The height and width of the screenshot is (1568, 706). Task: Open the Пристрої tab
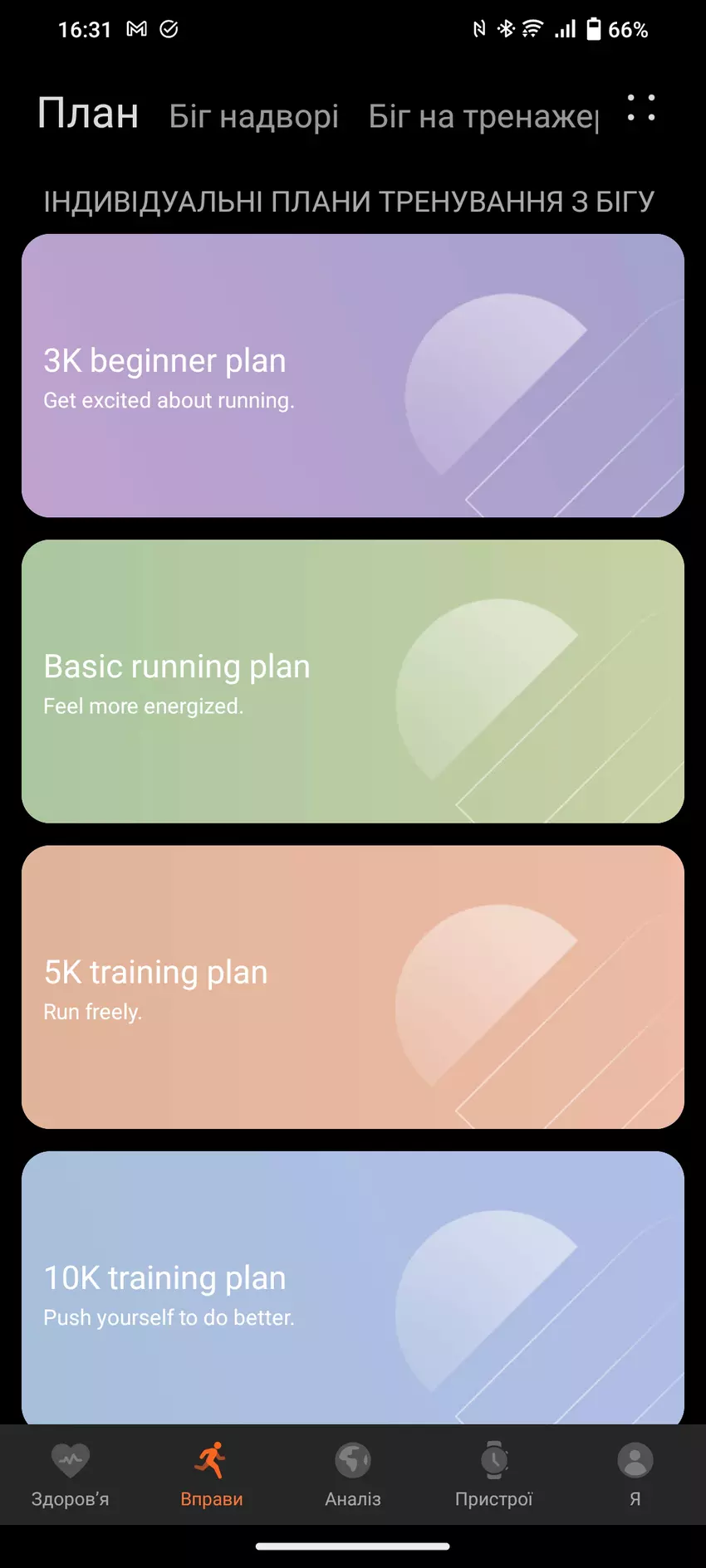pyautogui.click(x=494, y=1474)
